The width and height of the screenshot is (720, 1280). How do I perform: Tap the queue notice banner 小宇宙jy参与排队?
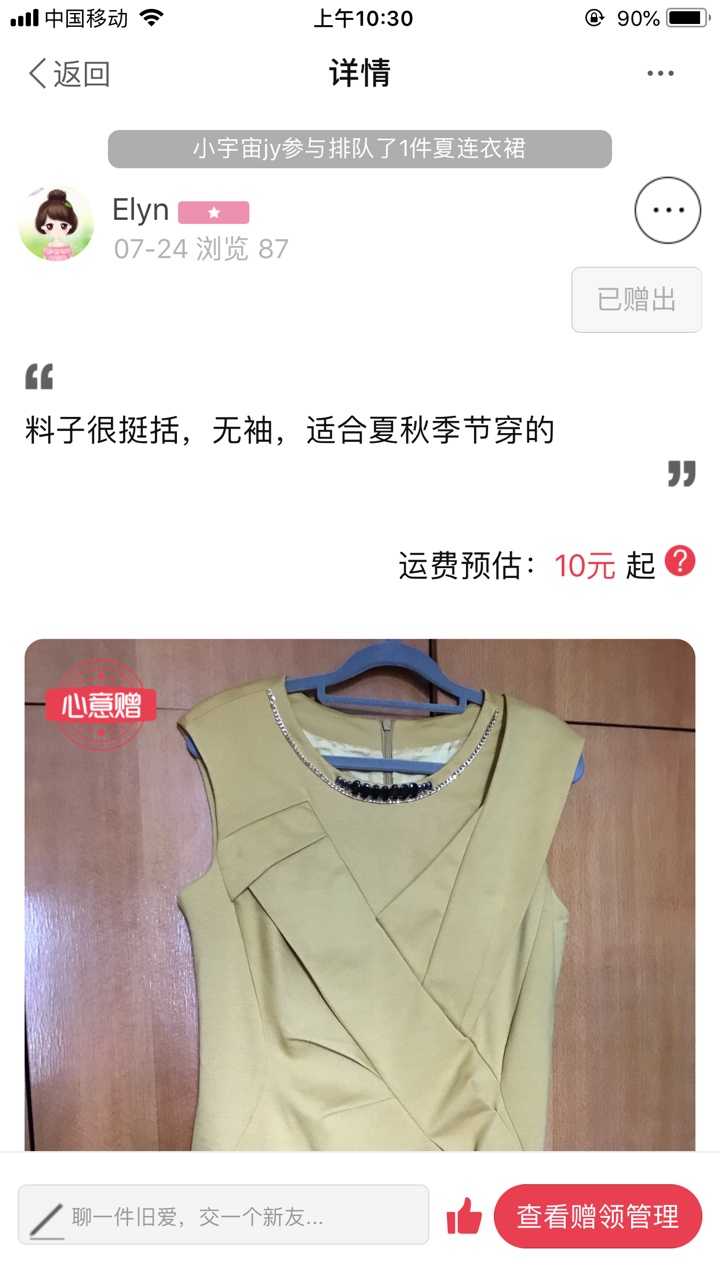(x=360, y=149)
